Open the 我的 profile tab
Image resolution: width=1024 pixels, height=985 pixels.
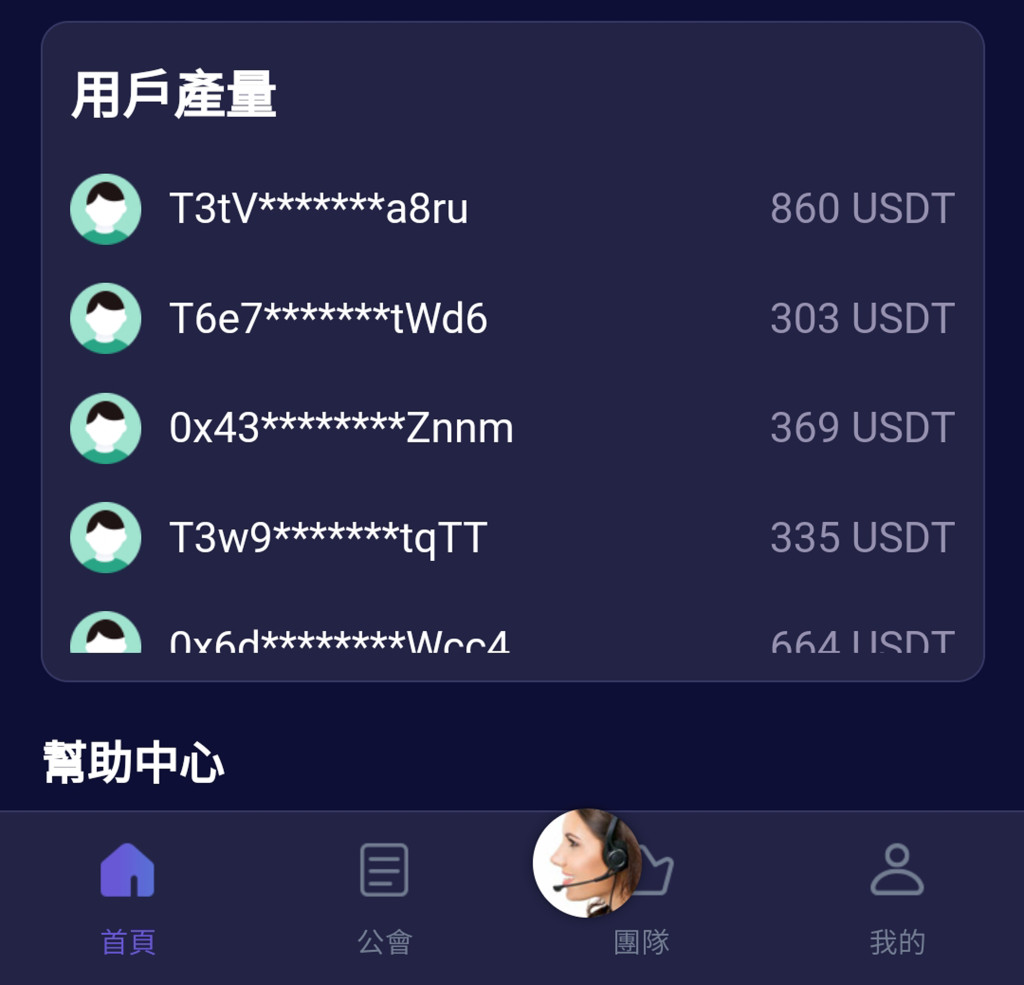[897, 895]
